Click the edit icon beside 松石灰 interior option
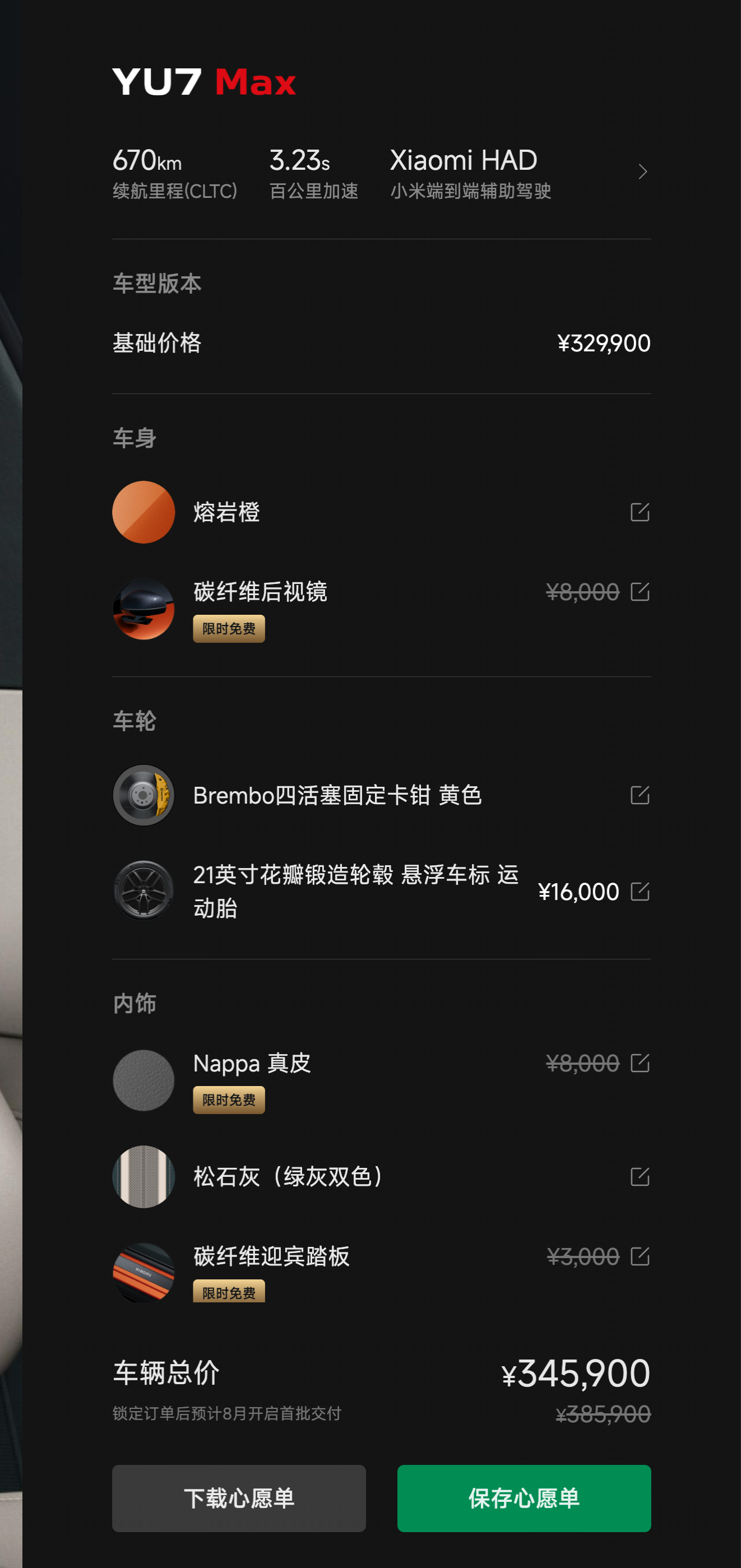The height and width of the screenshot is (1568, 741). (640, 1177)
